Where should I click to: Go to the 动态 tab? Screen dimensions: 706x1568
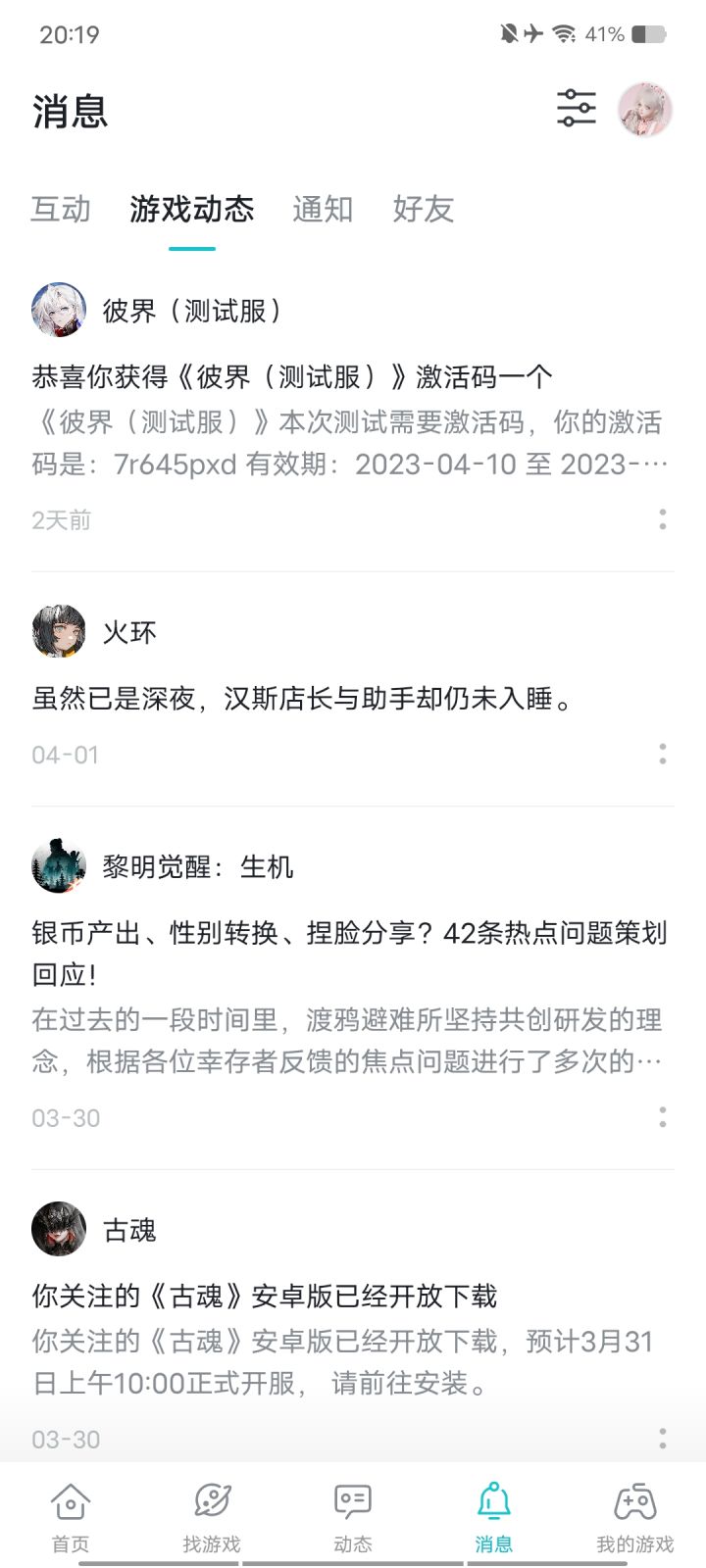point(353,1517)
